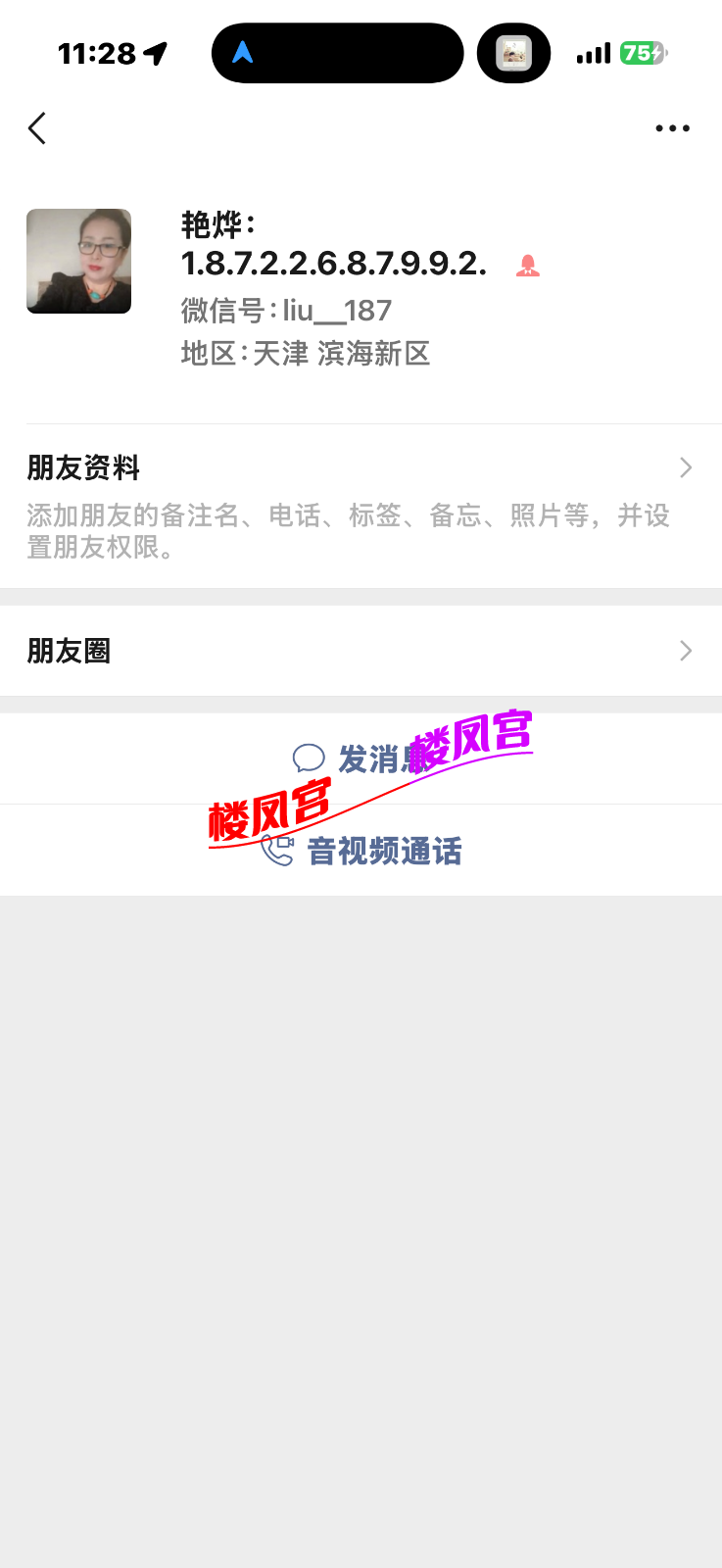This screenshot has width=722, height=1568.
Task: Click the chevron arrow beside 朋友资料
Action: (x=686, y=467)
